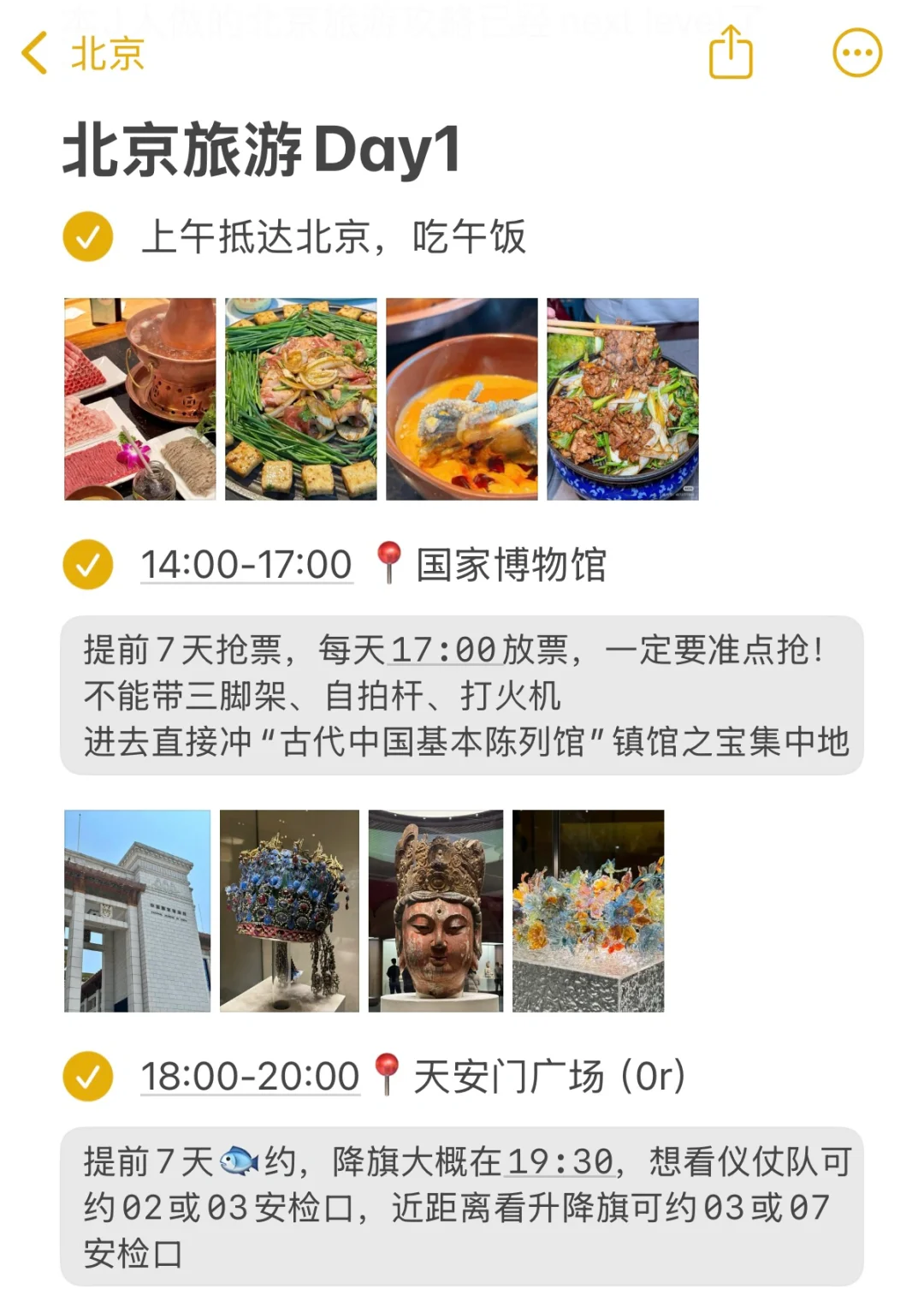This screenshot has height=1295, width=924.
Task: View the grilled meat with chives photo
Action: [x=301, y=399]
